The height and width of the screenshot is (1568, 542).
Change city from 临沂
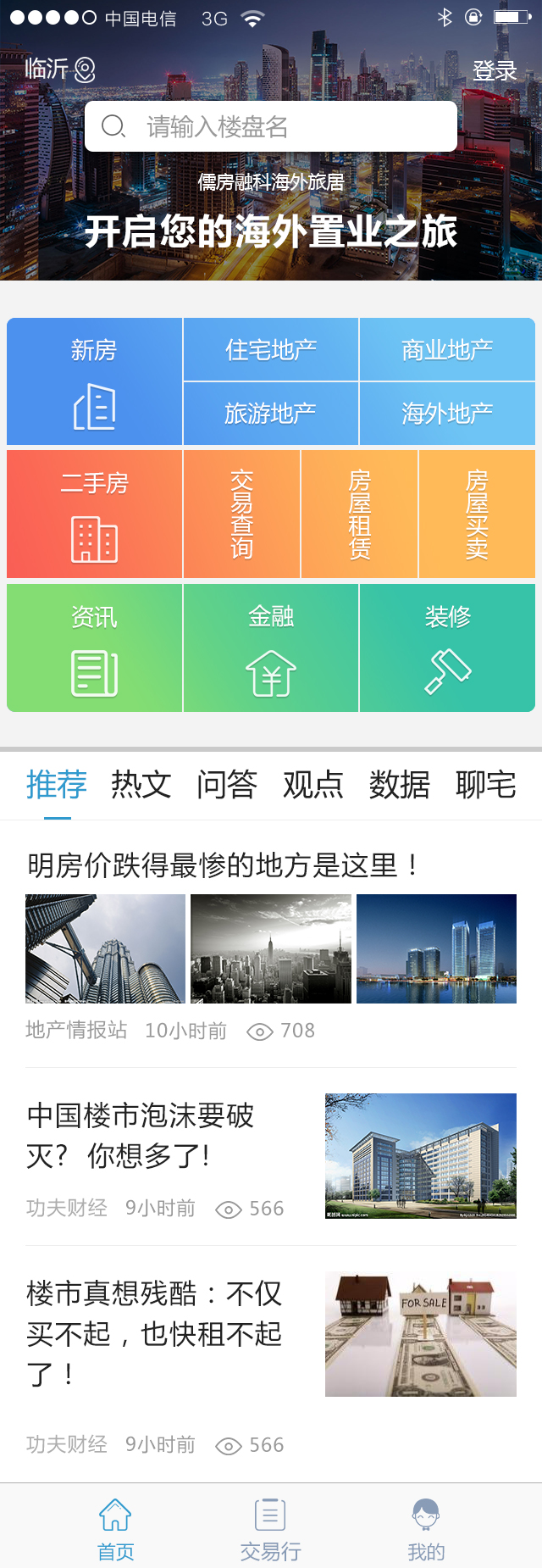point(59,69)
